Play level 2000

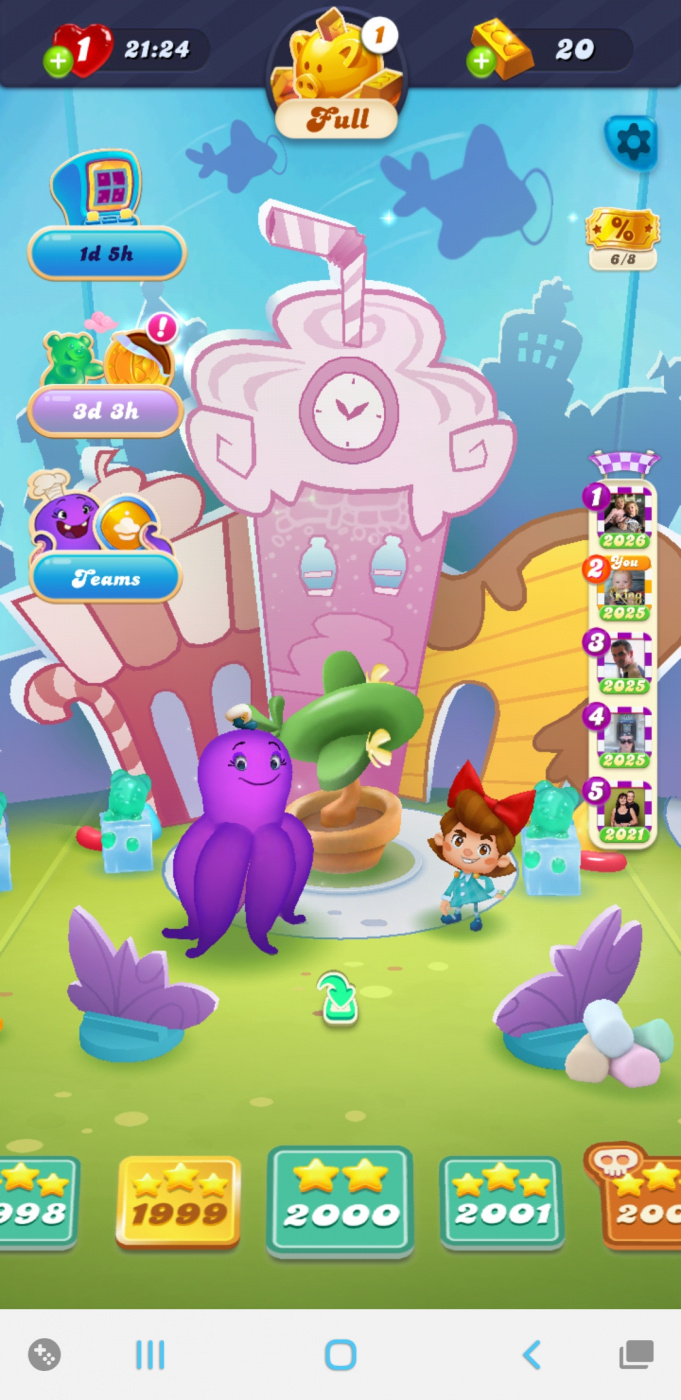tap(340, 1200)
